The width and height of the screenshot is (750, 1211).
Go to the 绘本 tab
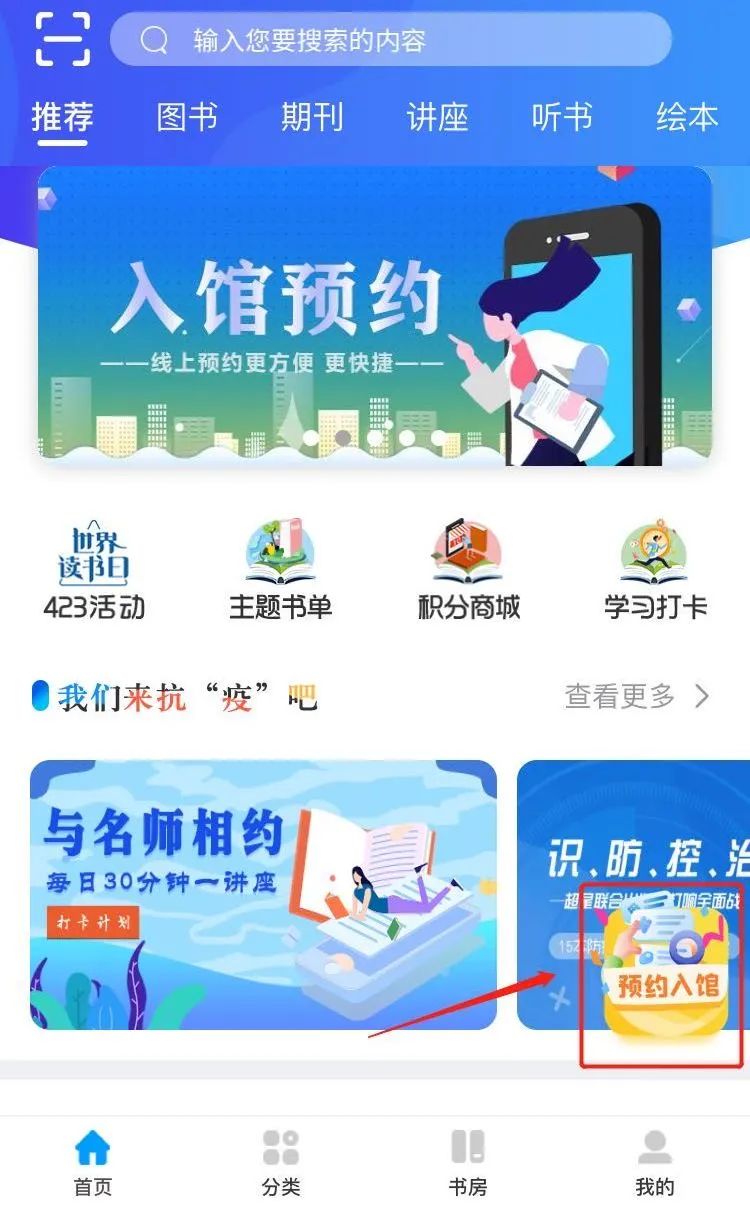point(687,117)
